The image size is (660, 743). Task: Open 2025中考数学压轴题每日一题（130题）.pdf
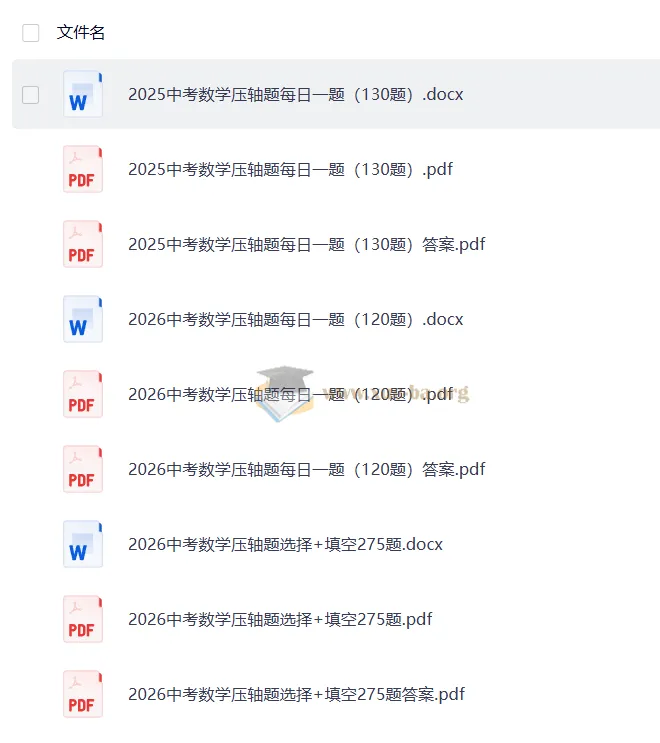click(290, 169)
